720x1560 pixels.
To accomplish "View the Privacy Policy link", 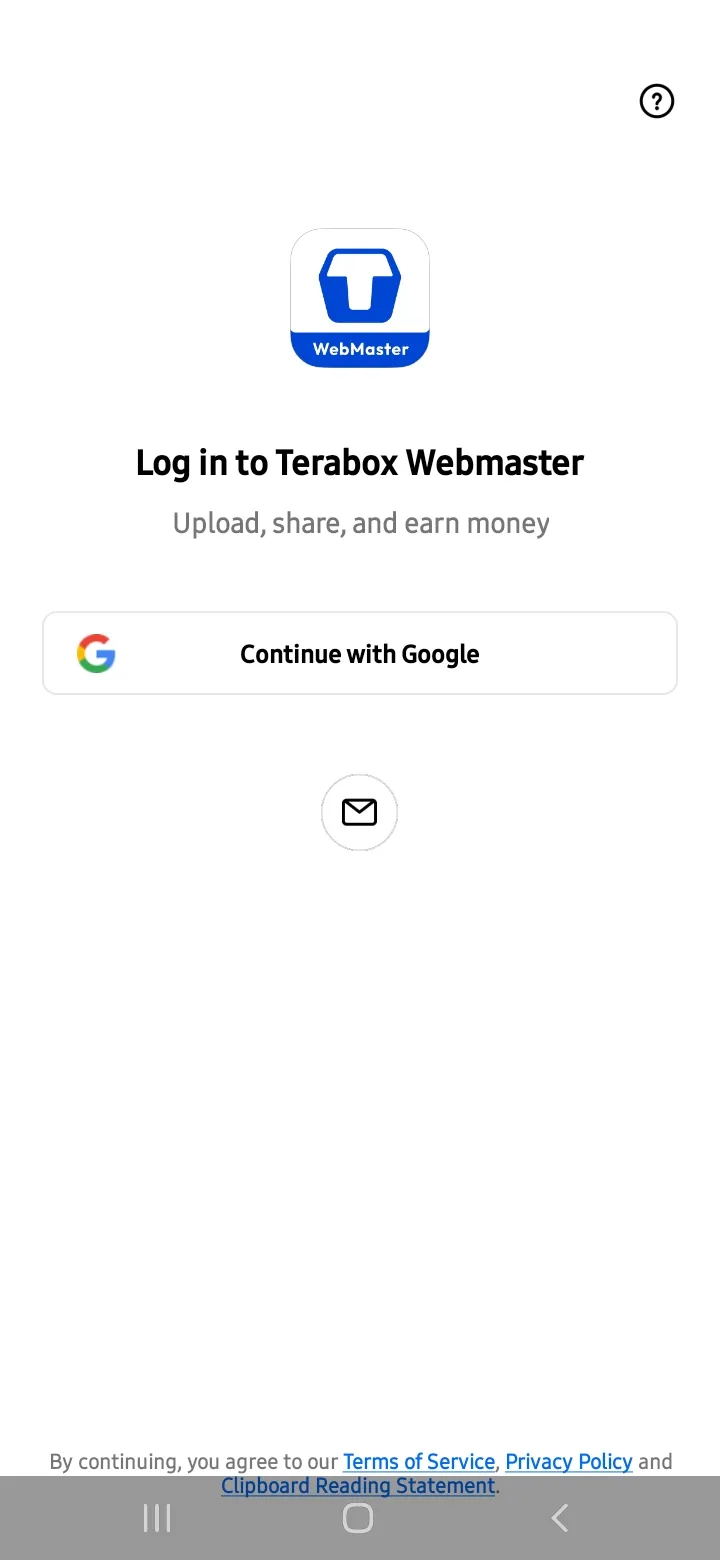I will pyautogui.click(x=569, y=1462).
